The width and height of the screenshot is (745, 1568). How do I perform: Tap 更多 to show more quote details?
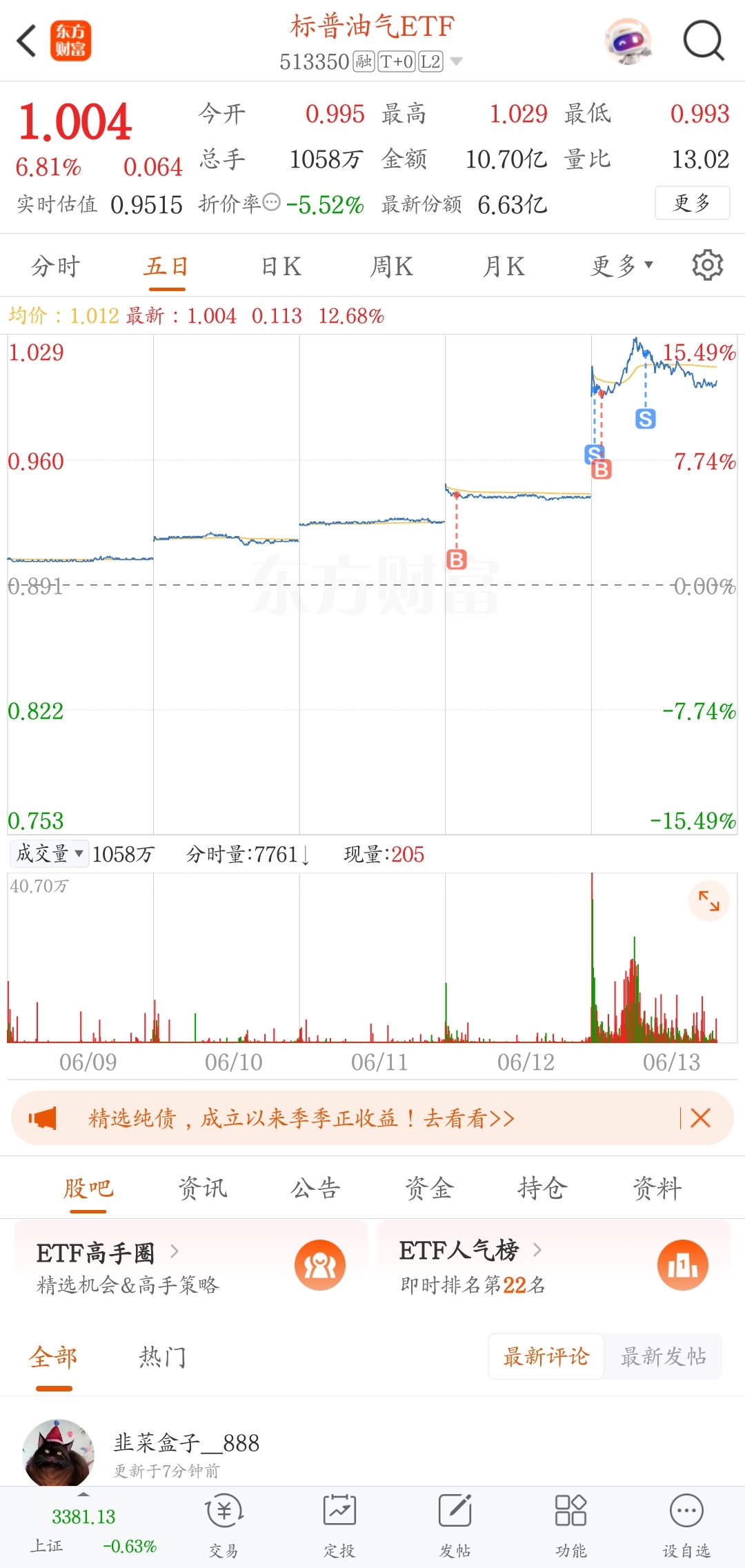coord(692,203)
